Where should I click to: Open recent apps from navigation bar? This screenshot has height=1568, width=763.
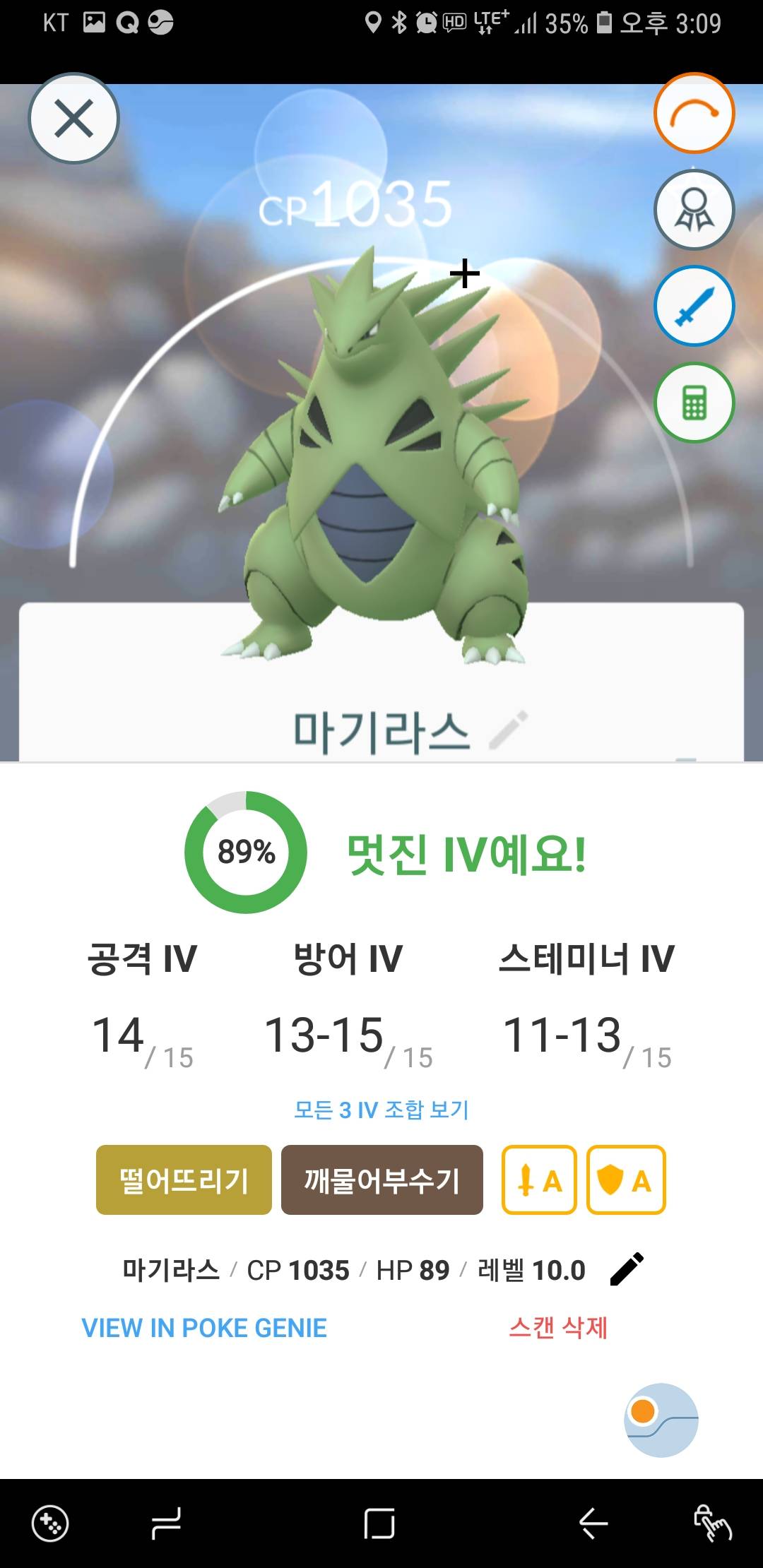[x=167, y=1523]
